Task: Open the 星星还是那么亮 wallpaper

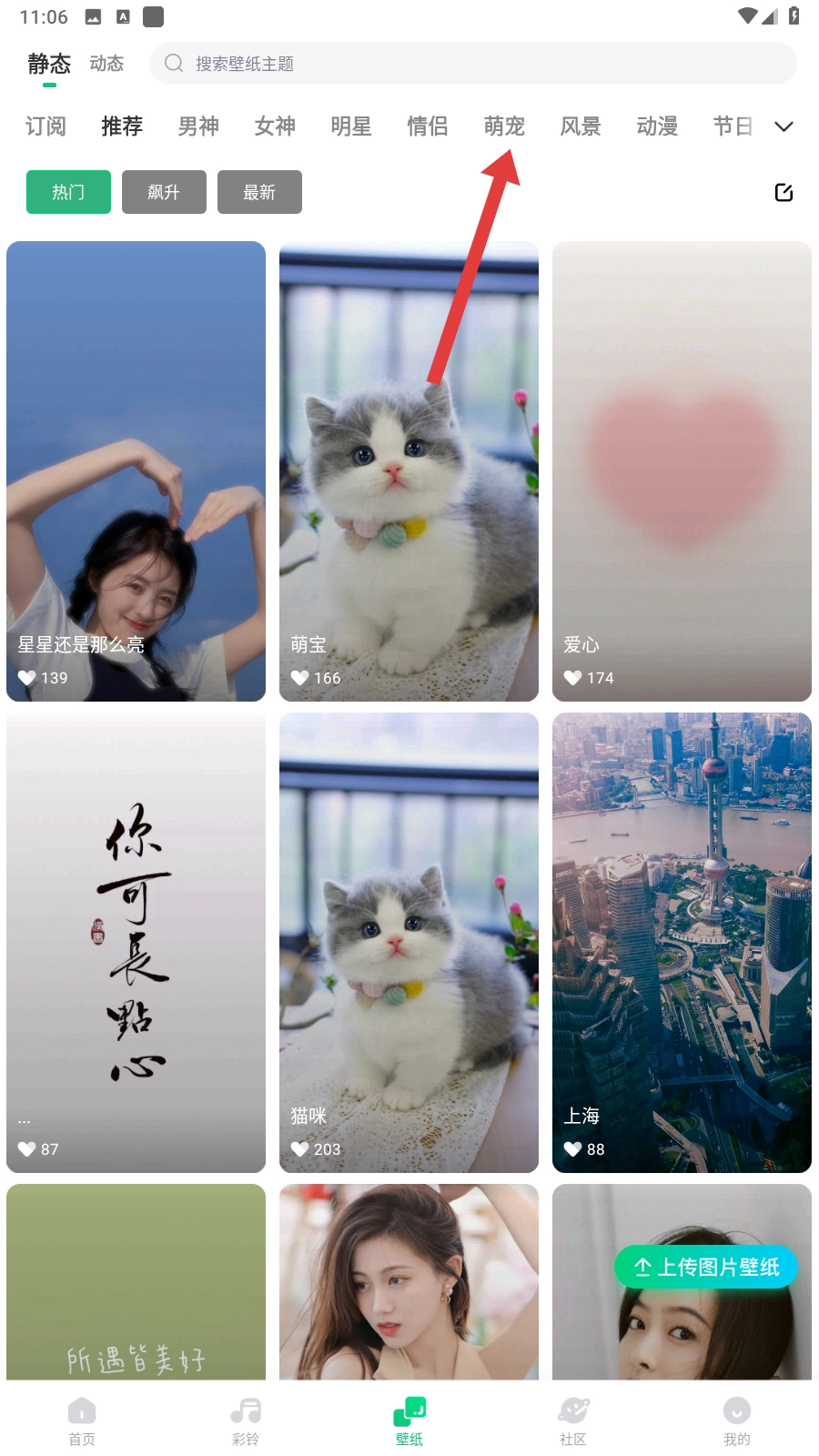Action: (136, 470)
